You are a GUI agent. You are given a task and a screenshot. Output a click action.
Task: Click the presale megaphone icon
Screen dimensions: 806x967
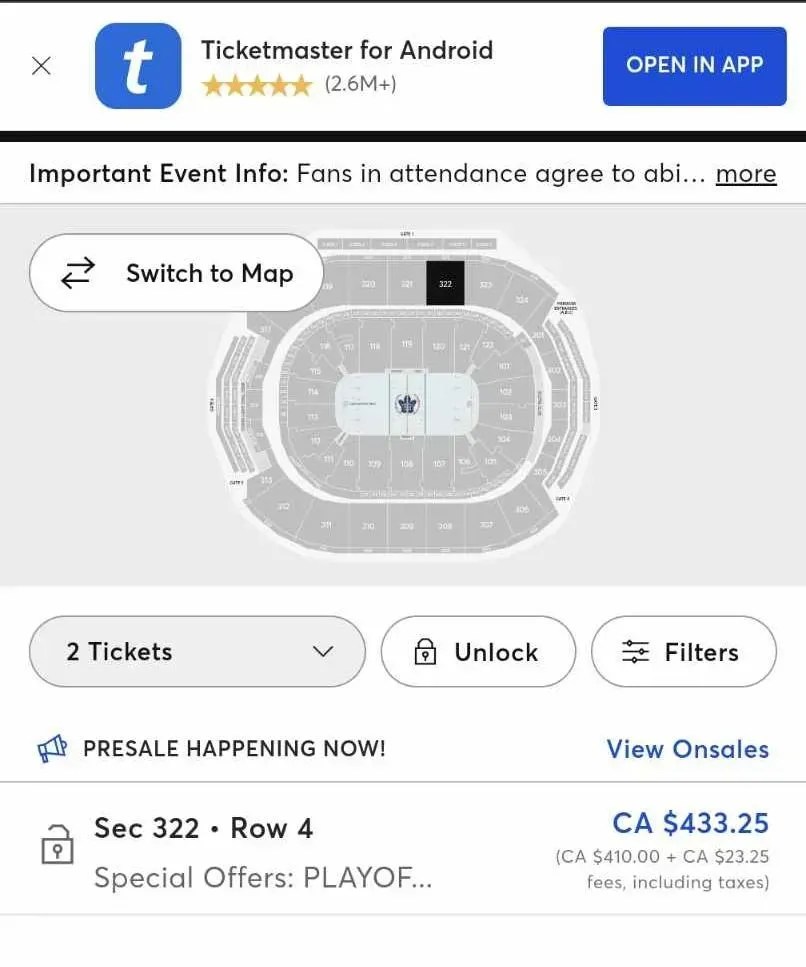point(51,747)
